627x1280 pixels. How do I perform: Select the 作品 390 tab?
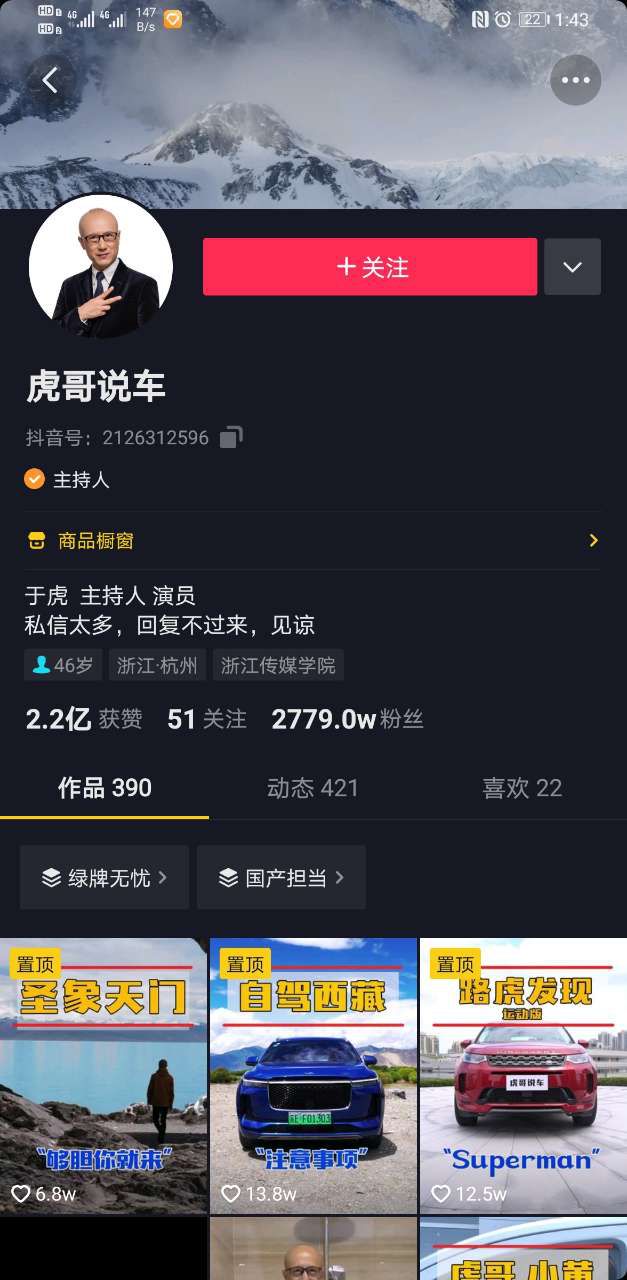(104, 788)
